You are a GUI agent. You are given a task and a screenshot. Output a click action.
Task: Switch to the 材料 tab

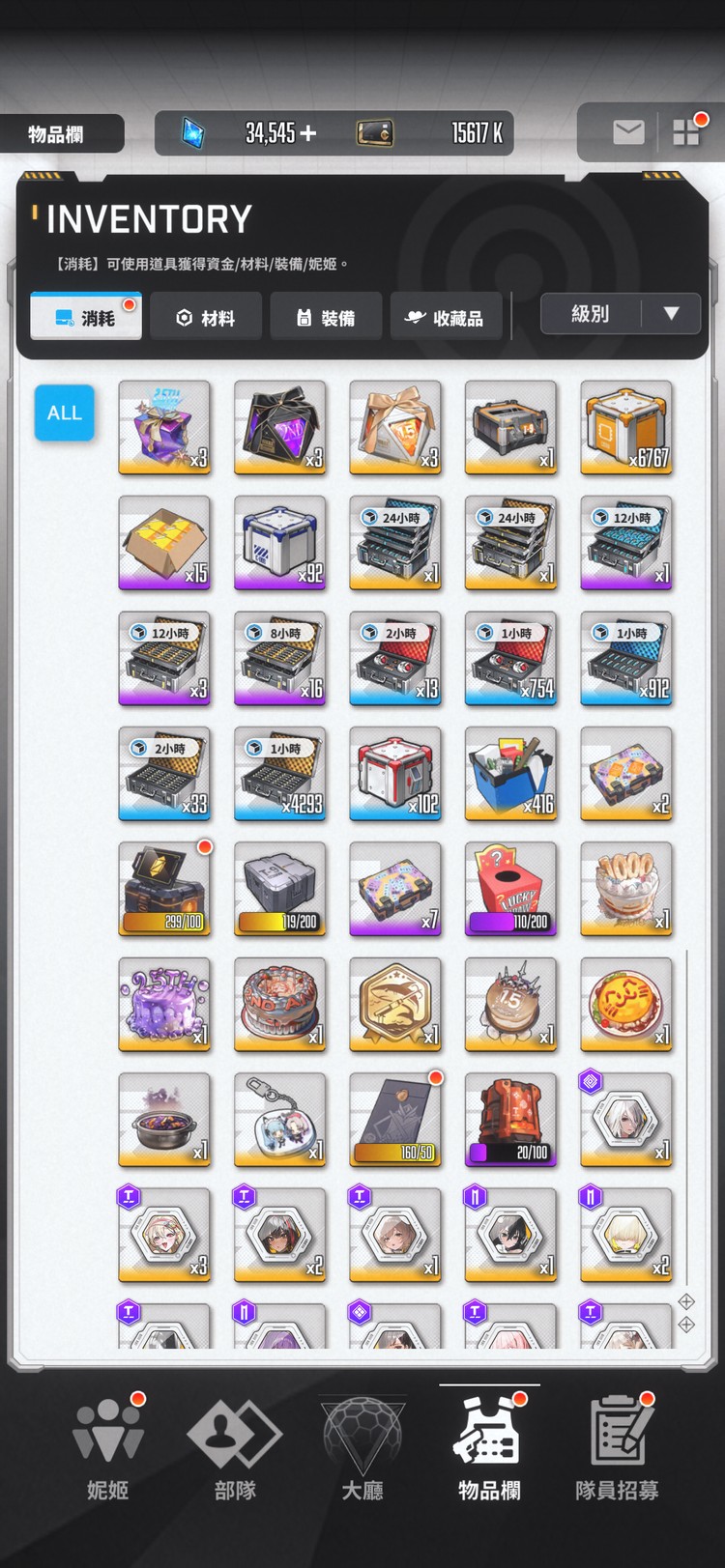pyautogui.click(x=206, y=318)
